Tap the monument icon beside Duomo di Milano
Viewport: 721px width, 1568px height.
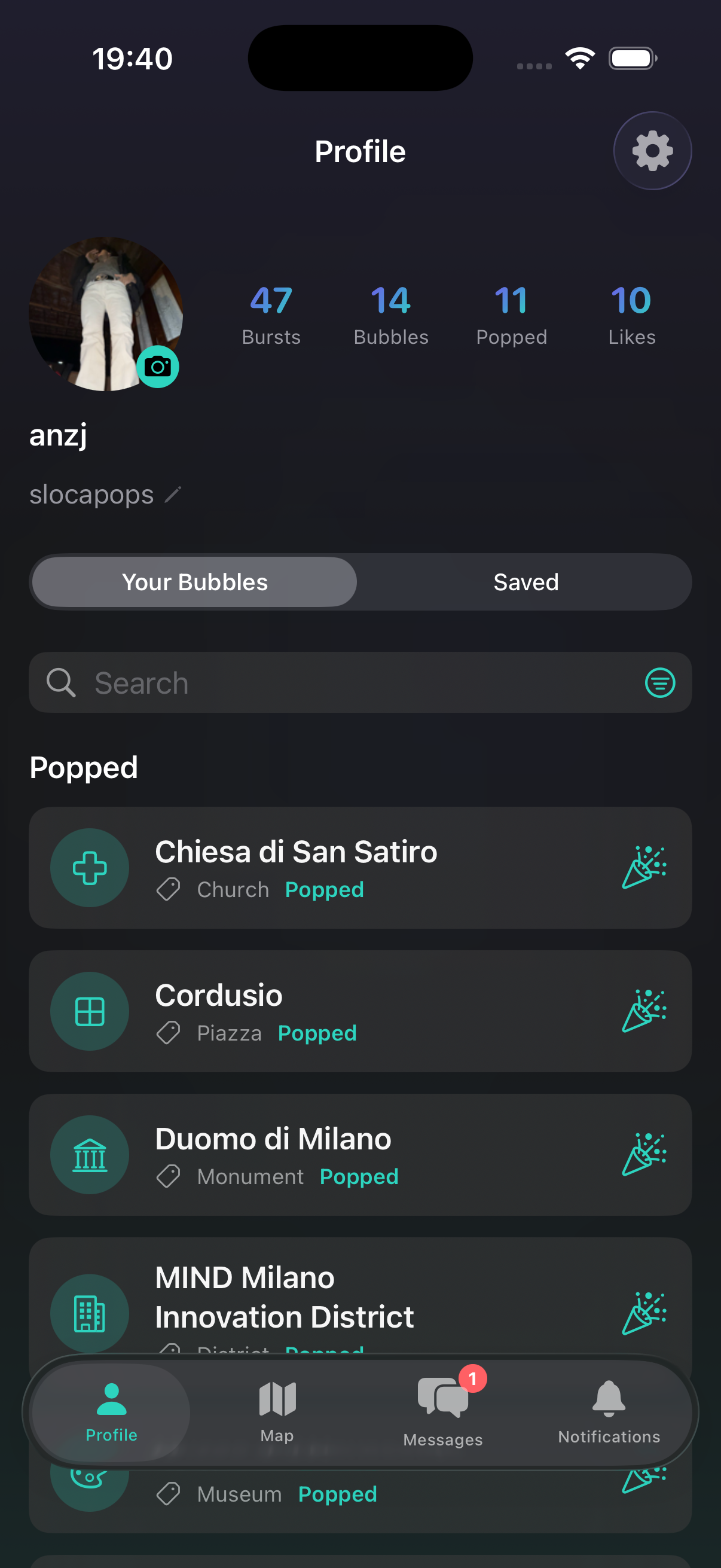click(x=90, y=1155)
